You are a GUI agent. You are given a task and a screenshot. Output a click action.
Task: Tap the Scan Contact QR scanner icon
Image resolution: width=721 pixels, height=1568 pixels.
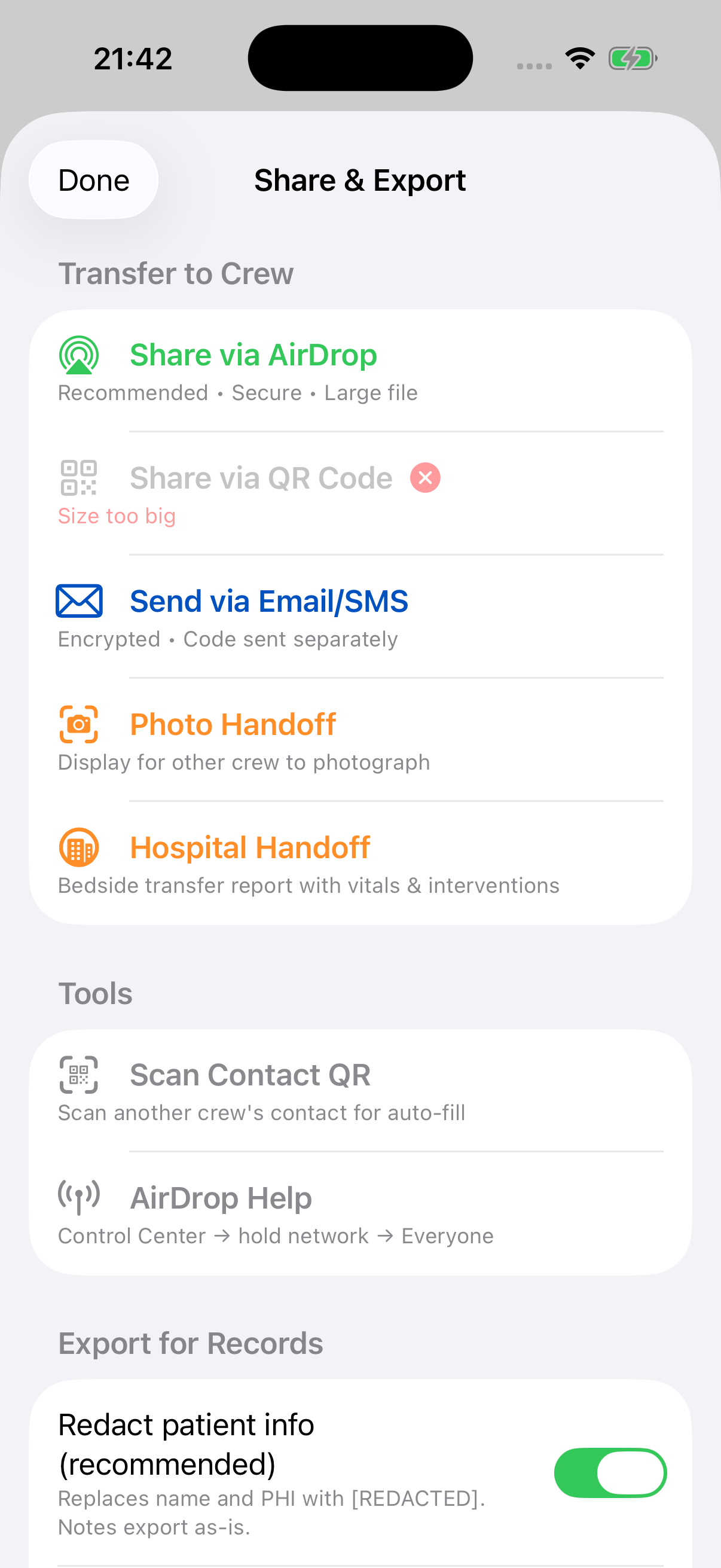click(79, 1075)
